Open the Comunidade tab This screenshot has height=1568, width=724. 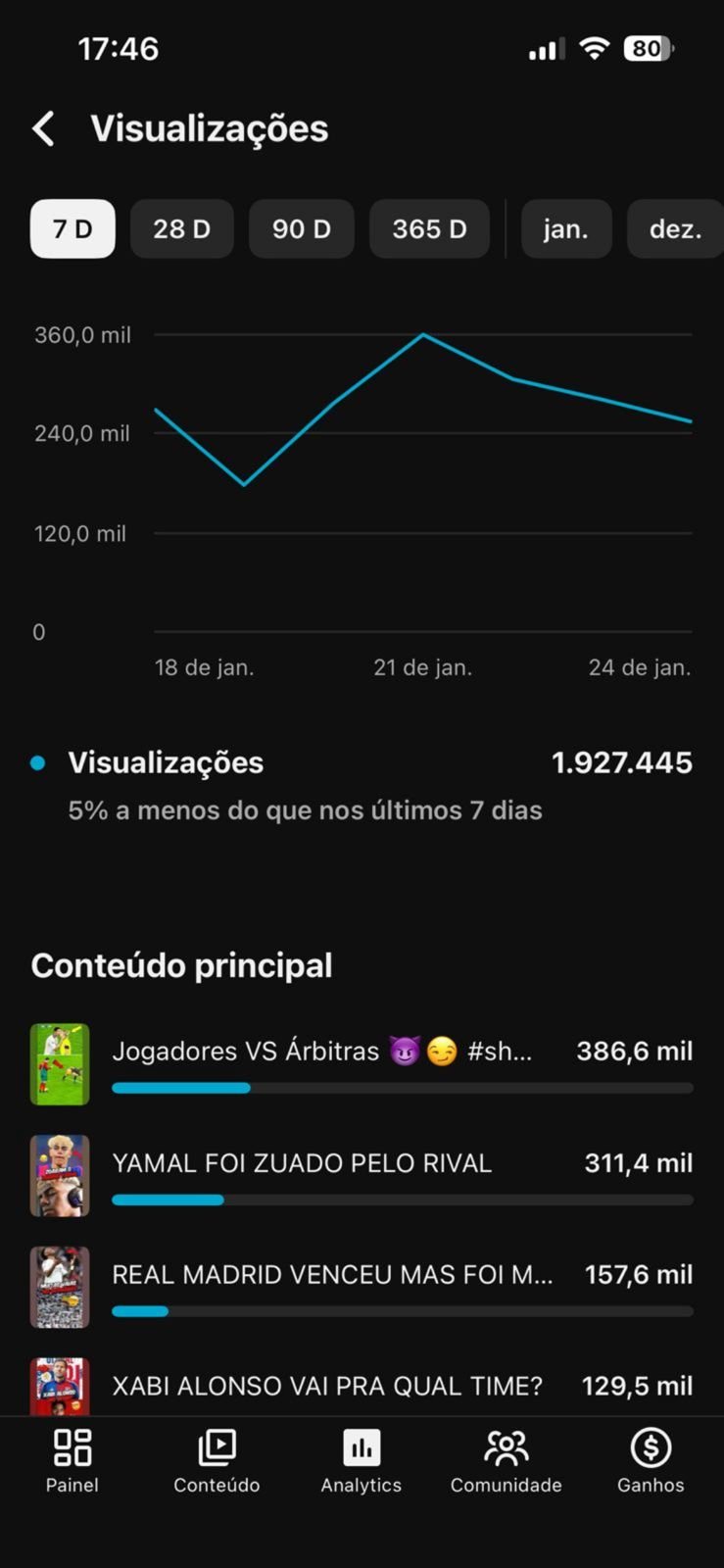click(506, 1460)
